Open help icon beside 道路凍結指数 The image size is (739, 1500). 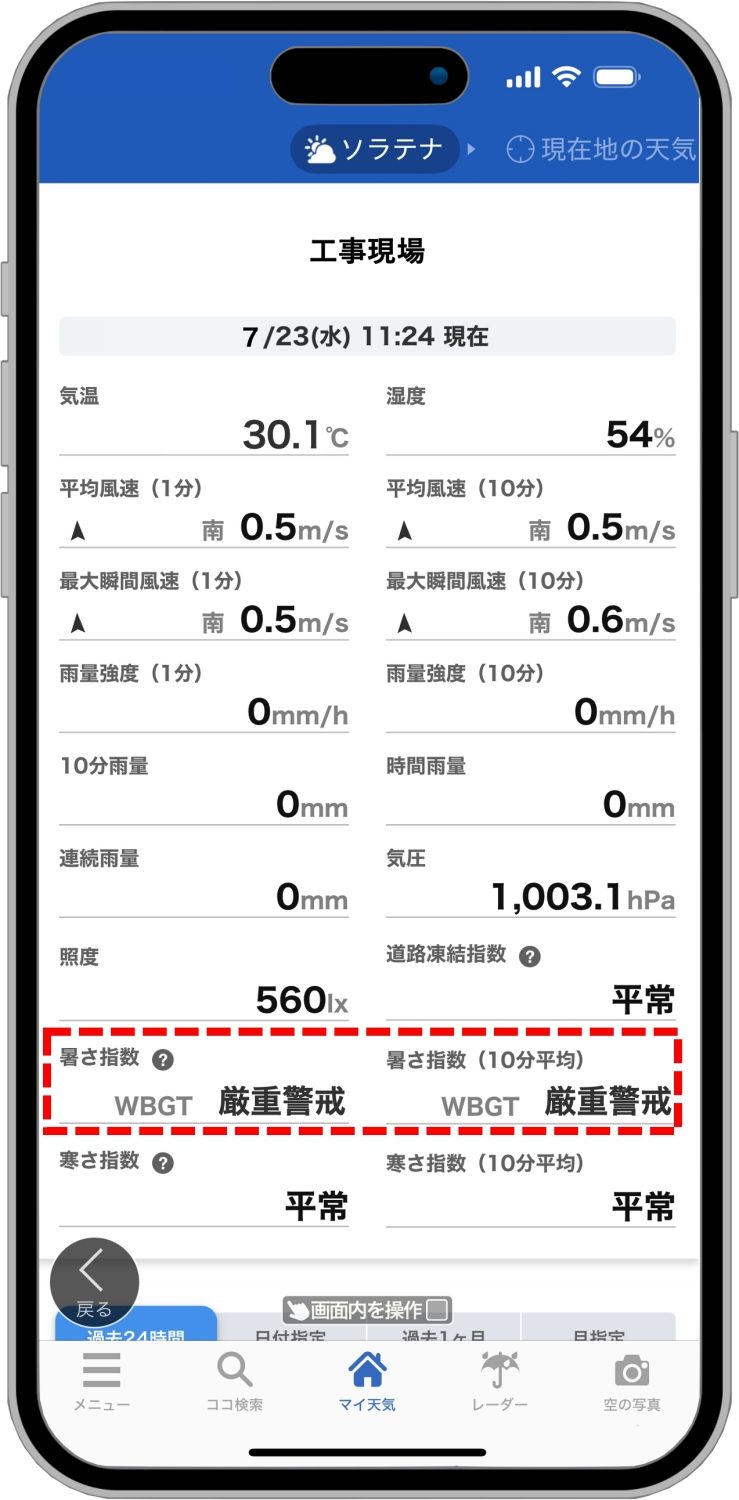click(530, 957)
